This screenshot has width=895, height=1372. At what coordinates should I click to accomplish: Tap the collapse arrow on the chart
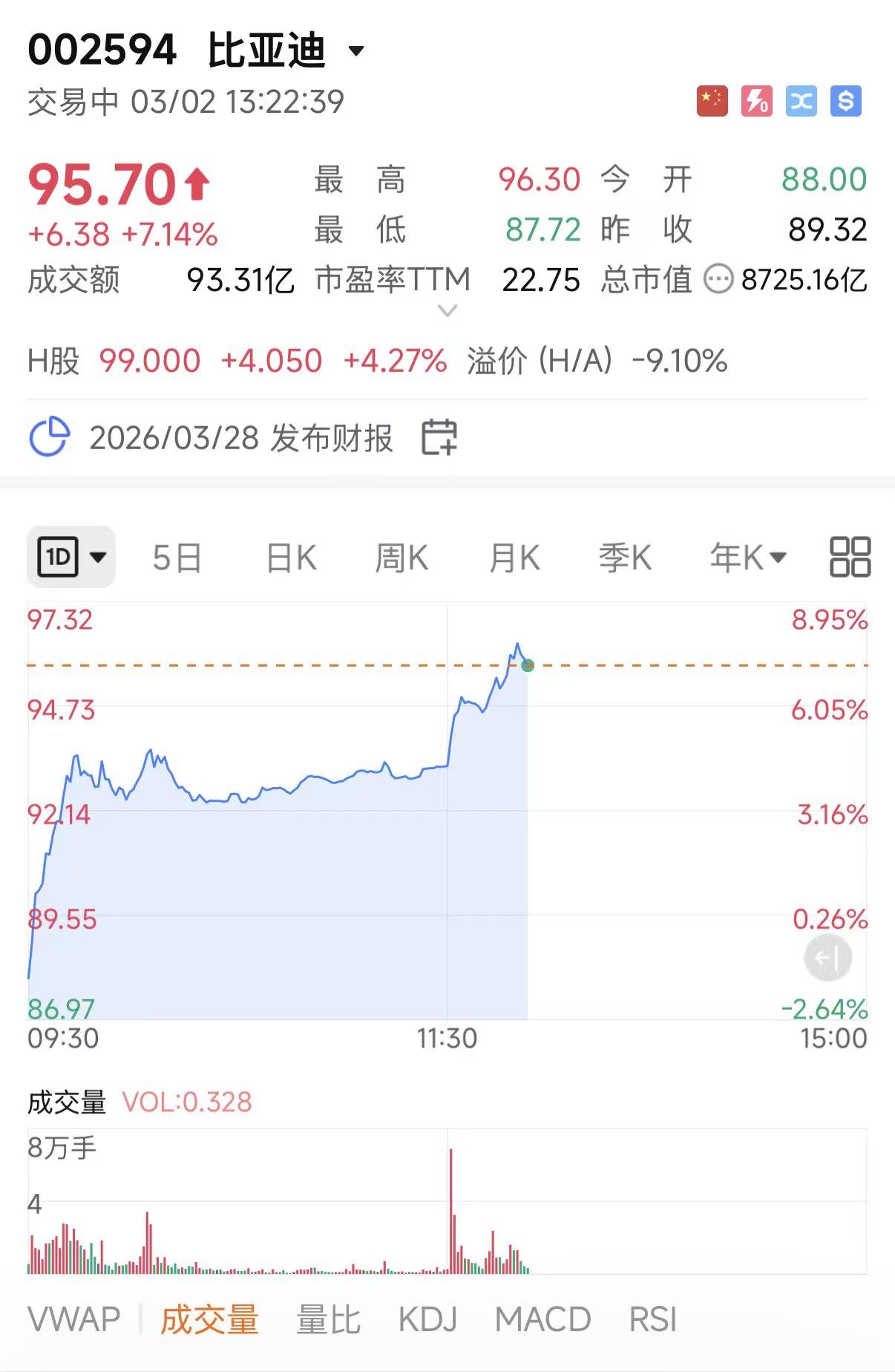coord(827,958)
